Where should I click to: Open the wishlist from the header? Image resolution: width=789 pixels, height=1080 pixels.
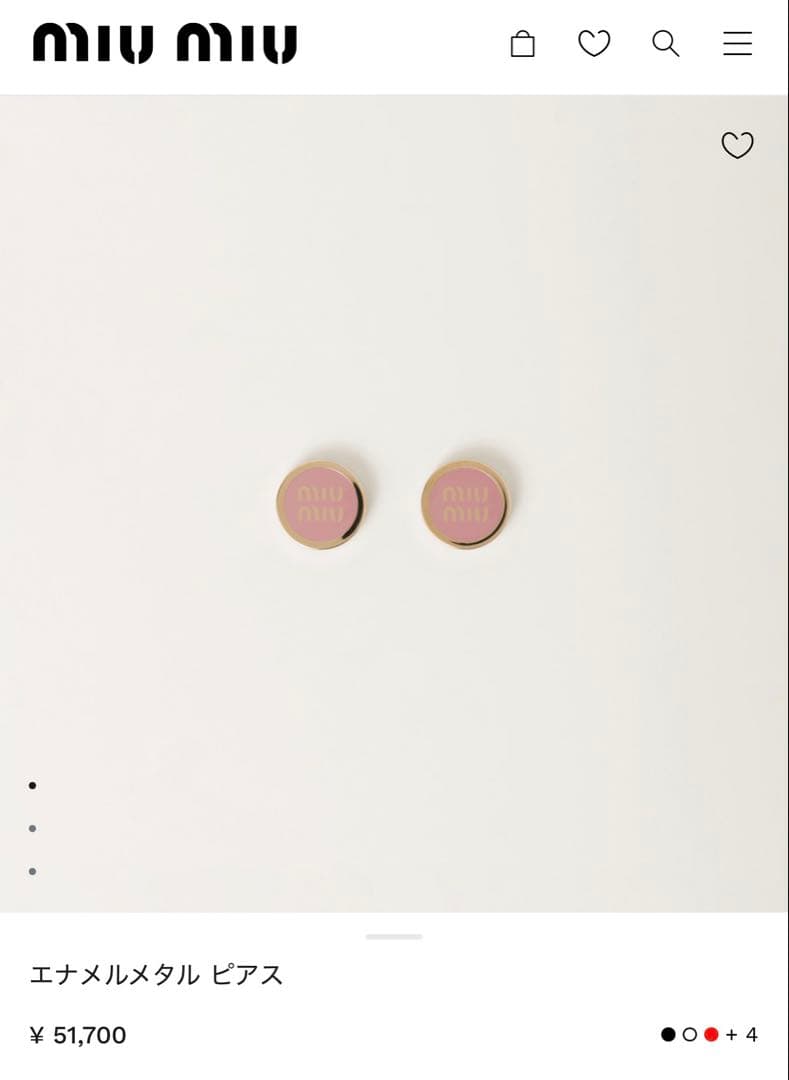click(594, 44)
